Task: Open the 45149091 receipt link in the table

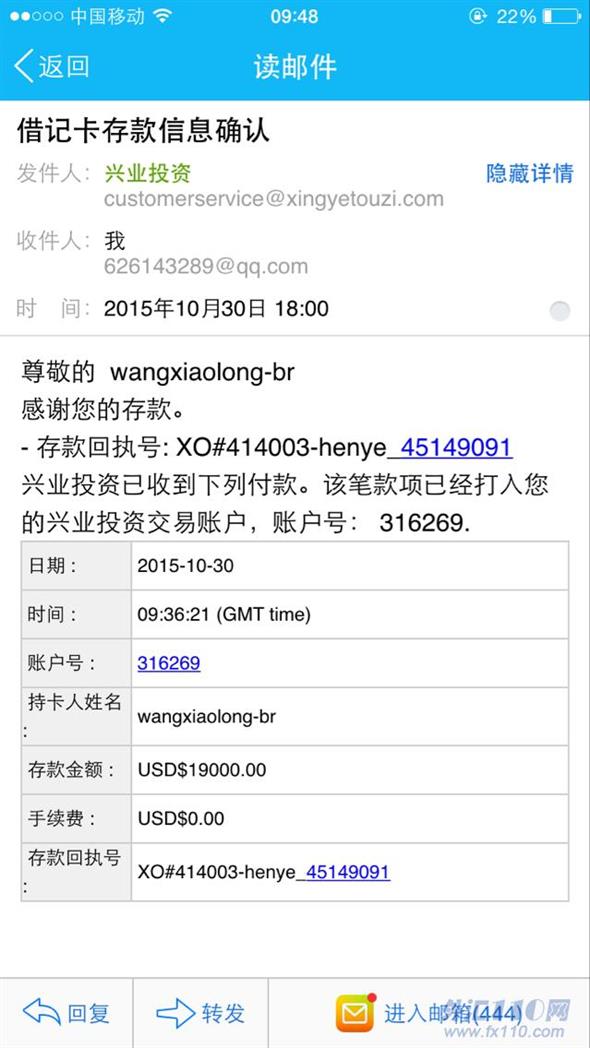Action: [x=347, y=872]
